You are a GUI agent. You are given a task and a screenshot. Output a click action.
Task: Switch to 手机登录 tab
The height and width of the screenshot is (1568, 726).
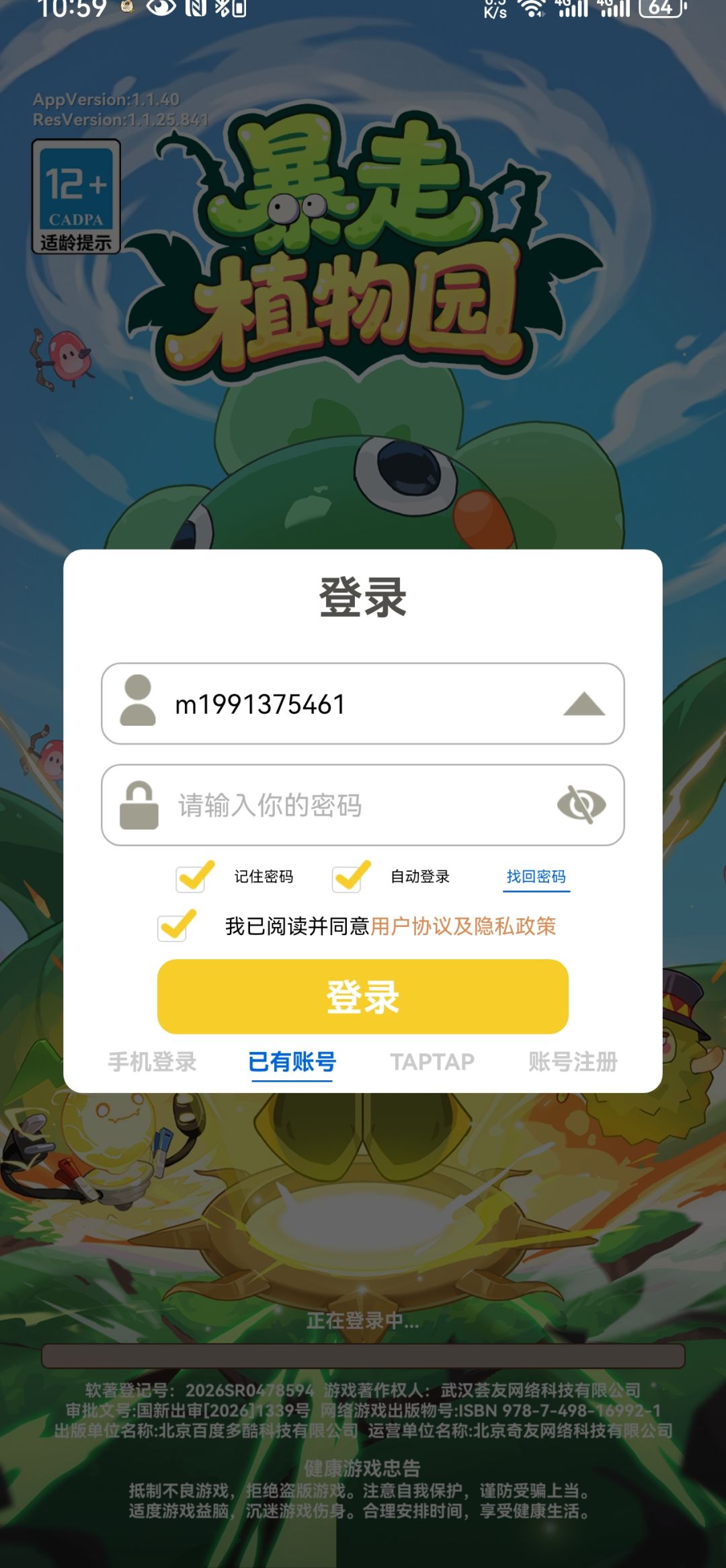pyautogui.click(x=153, y=1061)
